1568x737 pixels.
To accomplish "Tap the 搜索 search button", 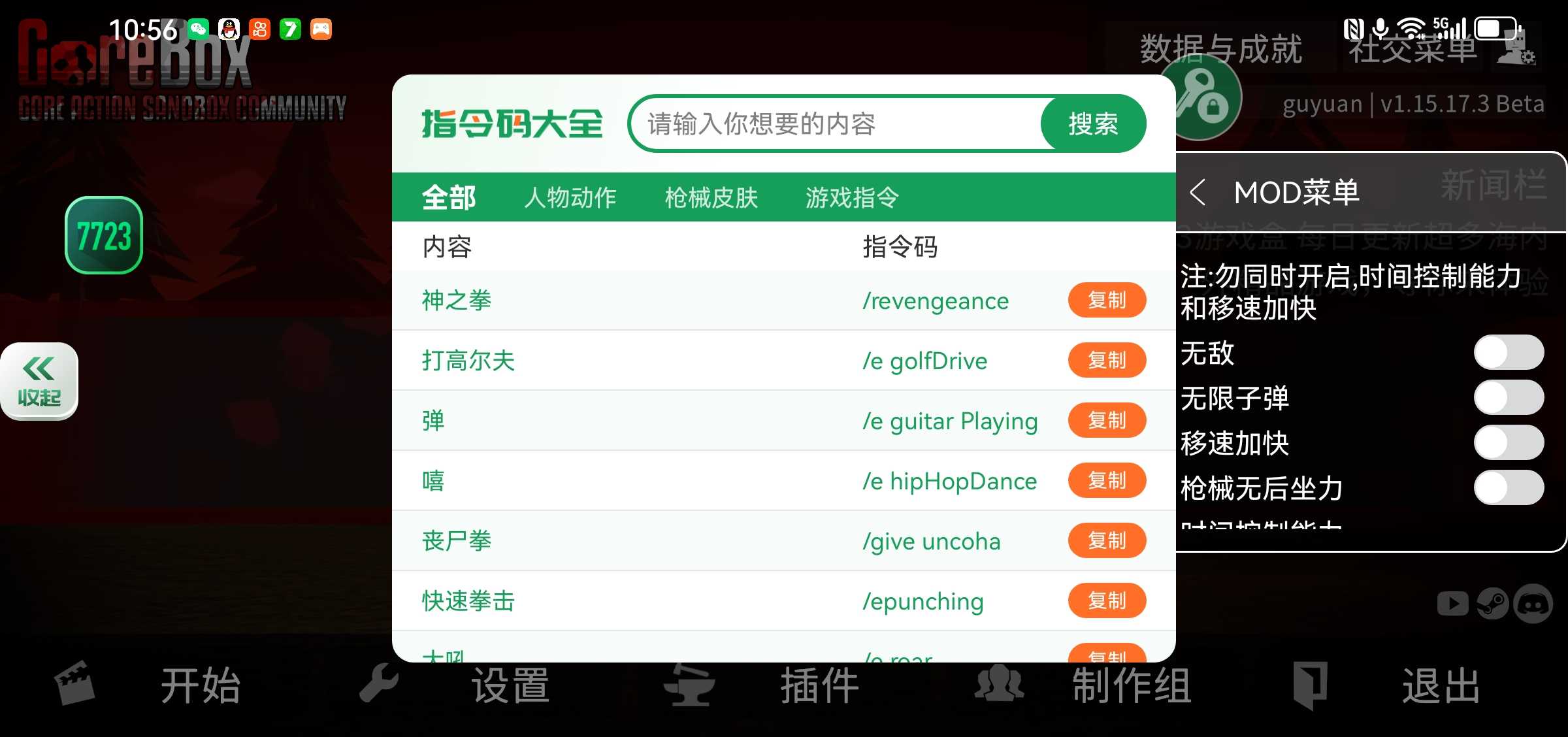I will pos(1092,123).
